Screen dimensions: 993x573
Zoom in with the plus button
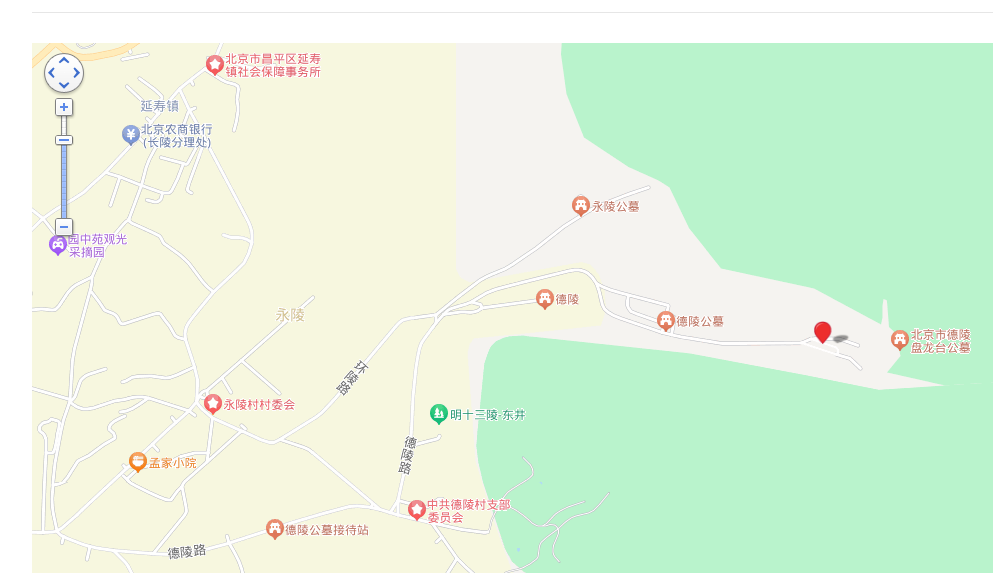[x=64, y=107]
